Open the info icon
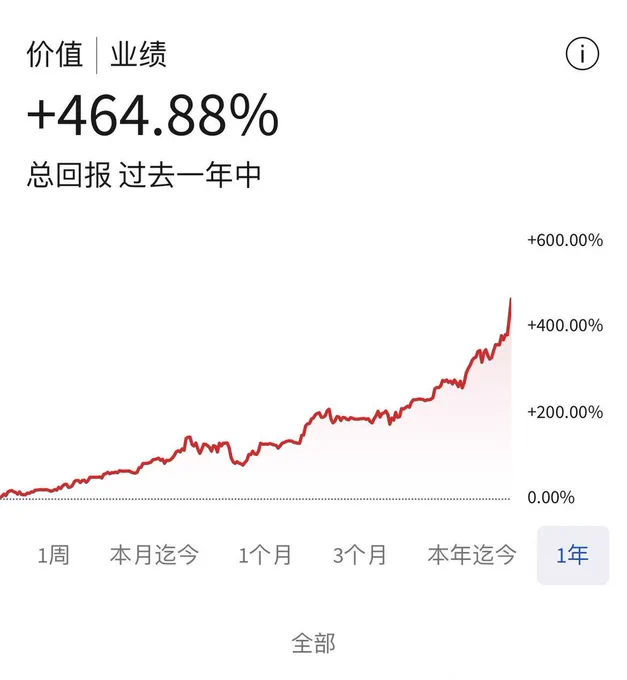Image resolution: width=627 pixels, height=680 pixels. (582, 54)
